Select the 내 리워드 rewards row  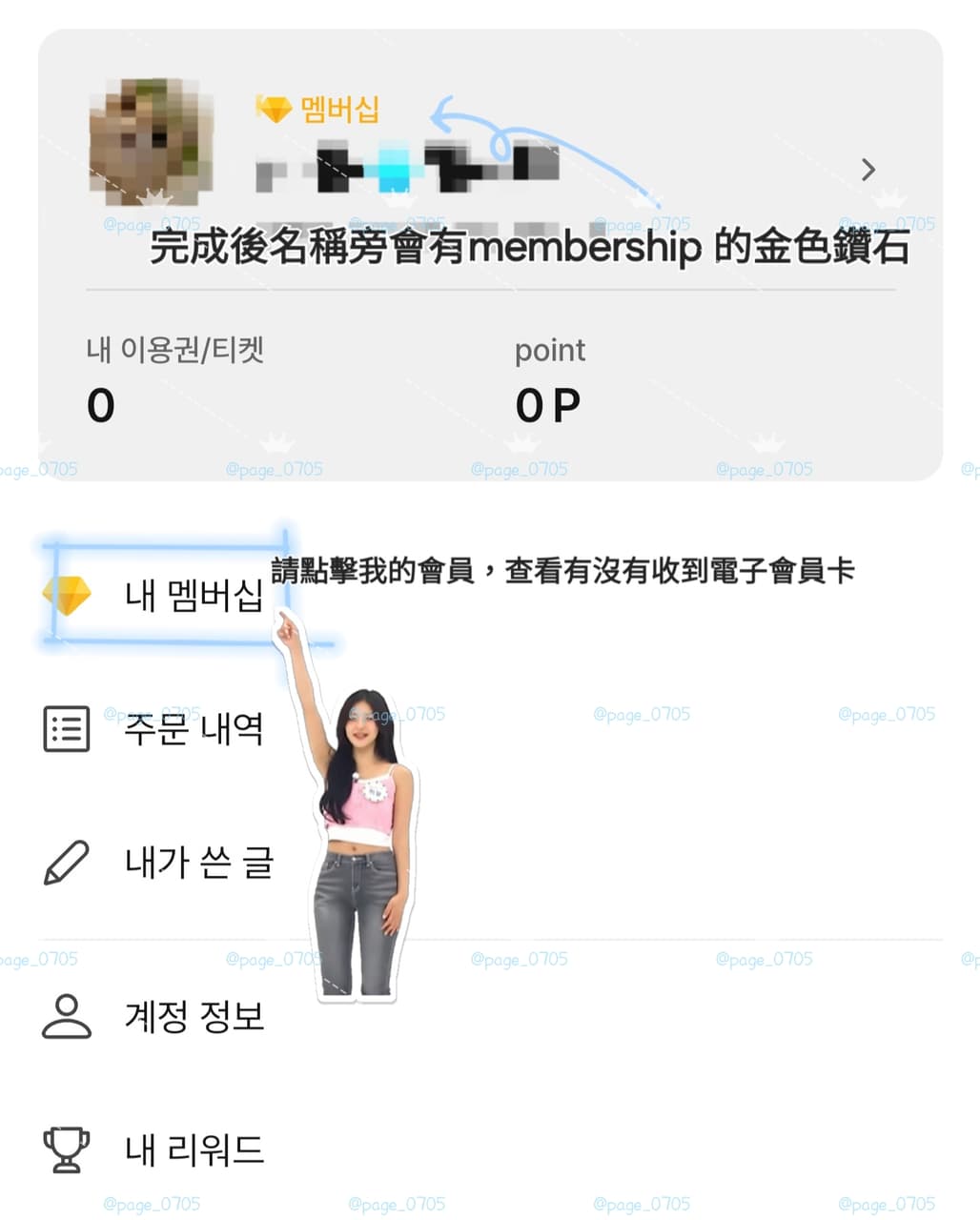coord(194,1149)
